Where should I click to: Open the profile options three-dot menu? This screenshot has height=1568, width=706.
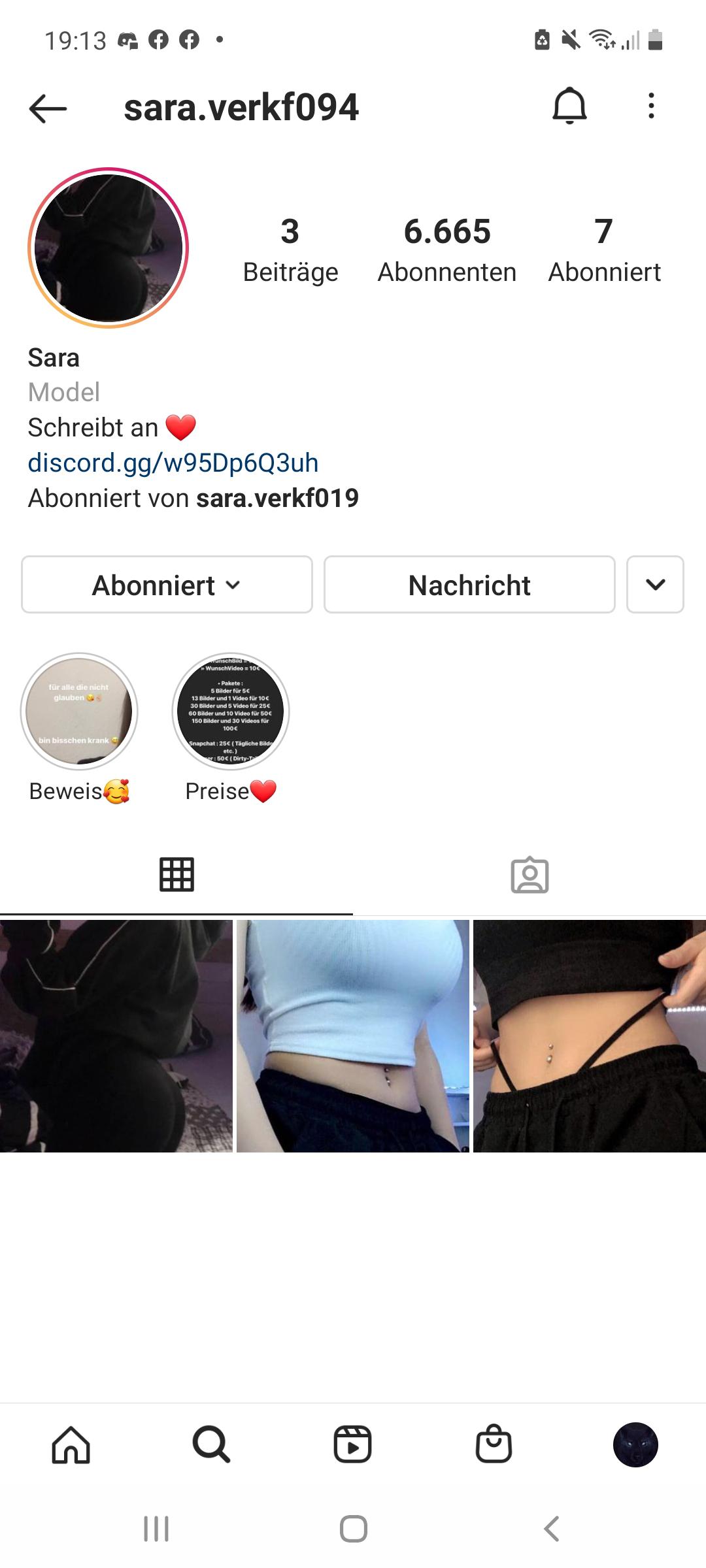pos(651,107)
